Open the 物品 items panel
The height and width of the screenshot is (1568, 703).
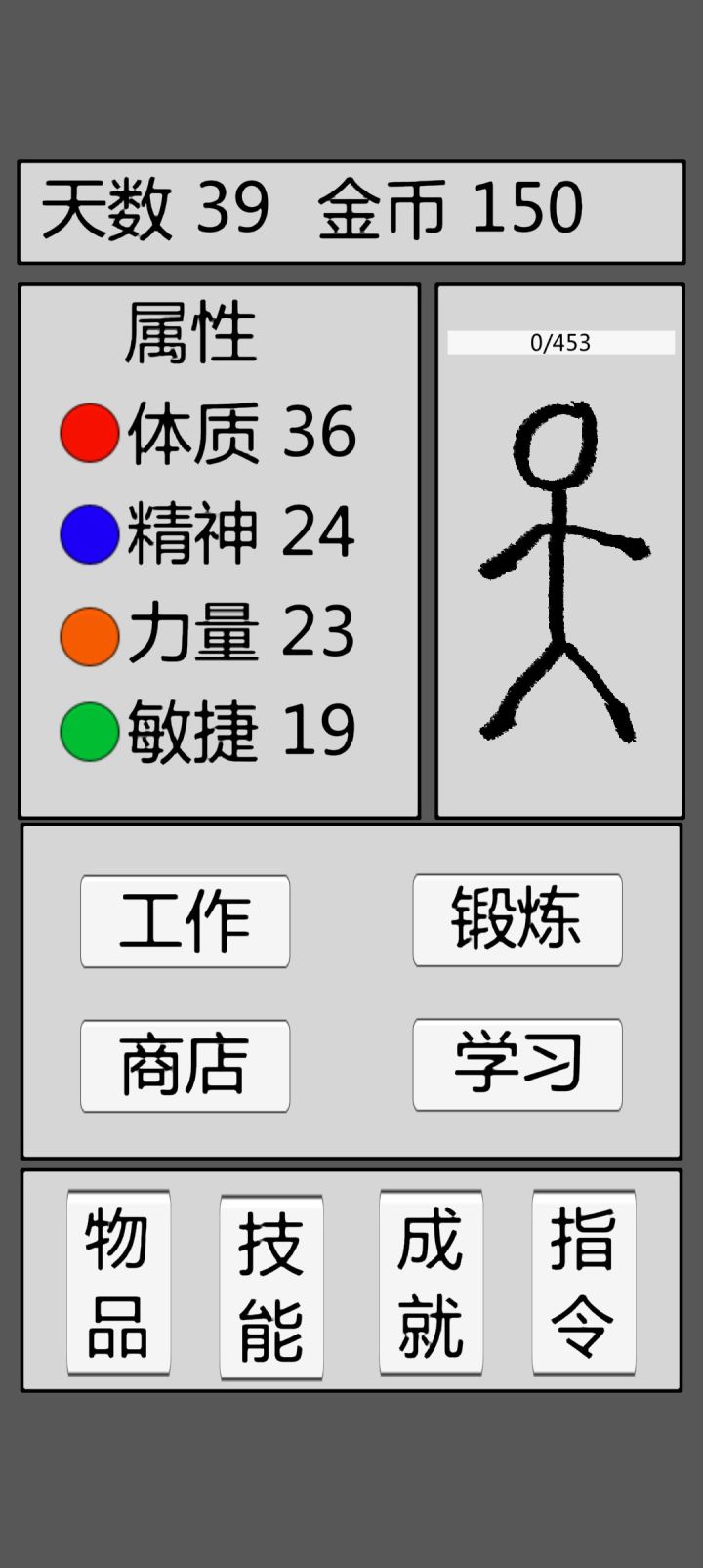tap(117, 1283)
